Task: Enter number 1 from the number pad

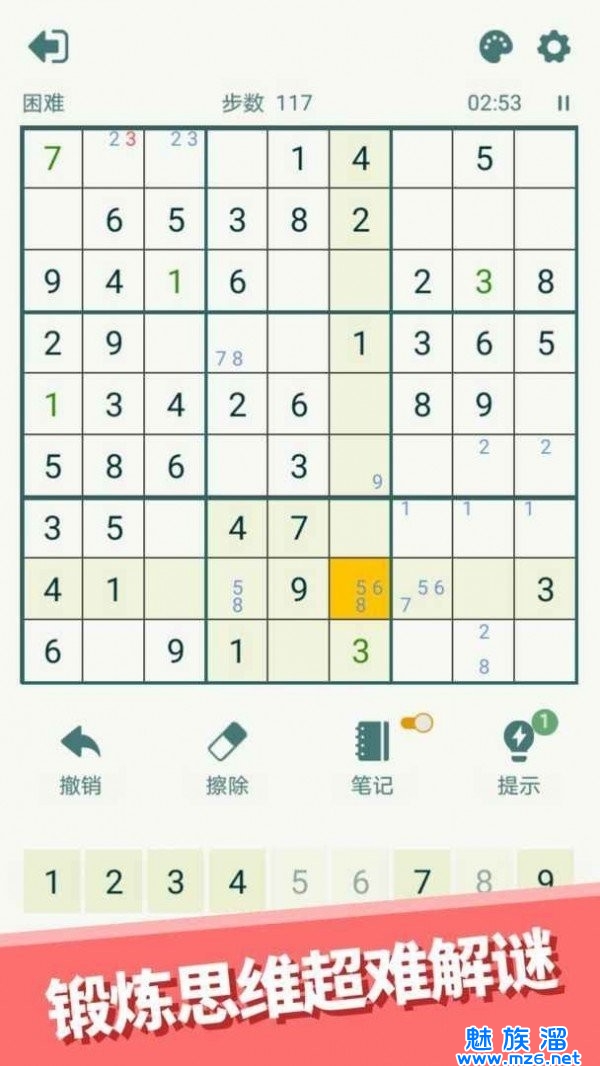Action: click(x=51, y=882)
